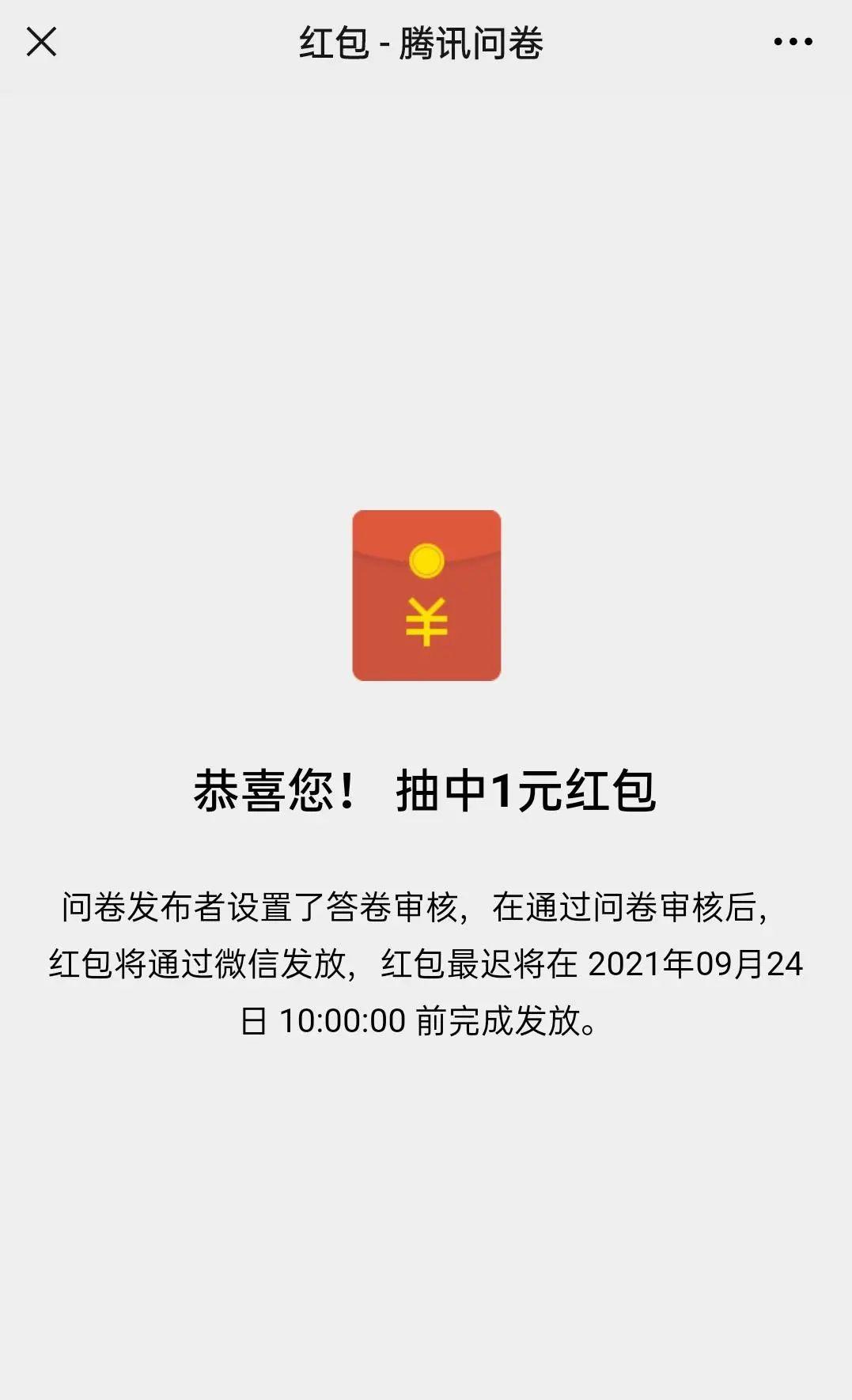This screenshot has width=852, height=1400.
Task: Open the three-dot more options menu
Action: pos(793,42)
